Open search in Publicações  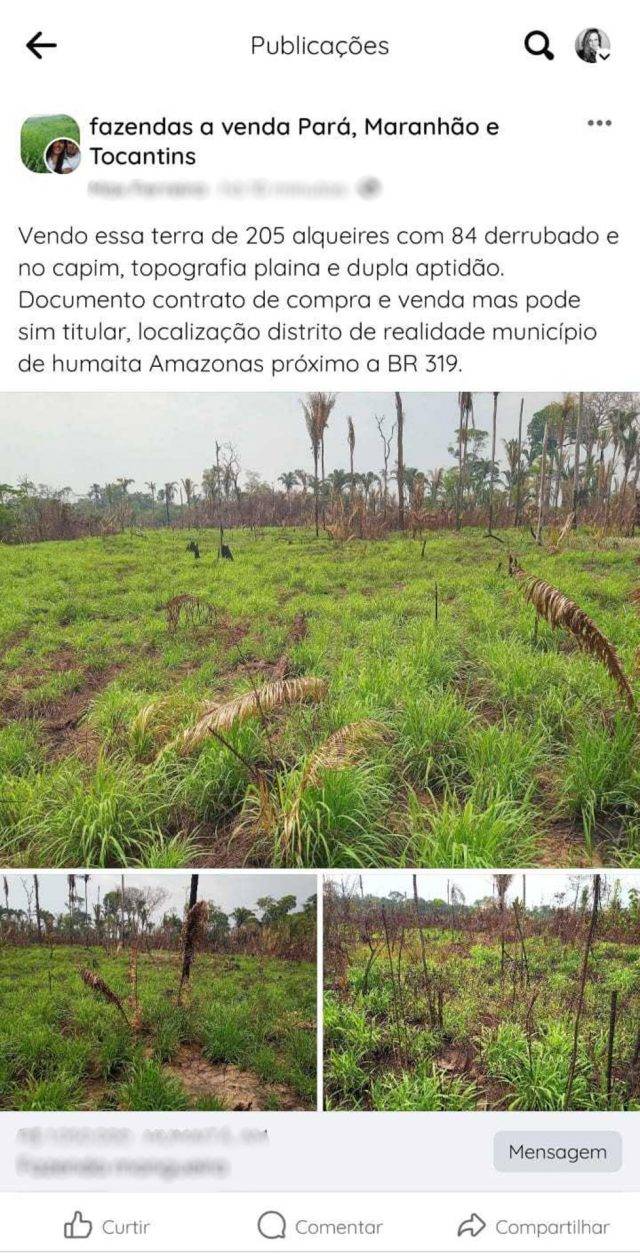point(538,45)
